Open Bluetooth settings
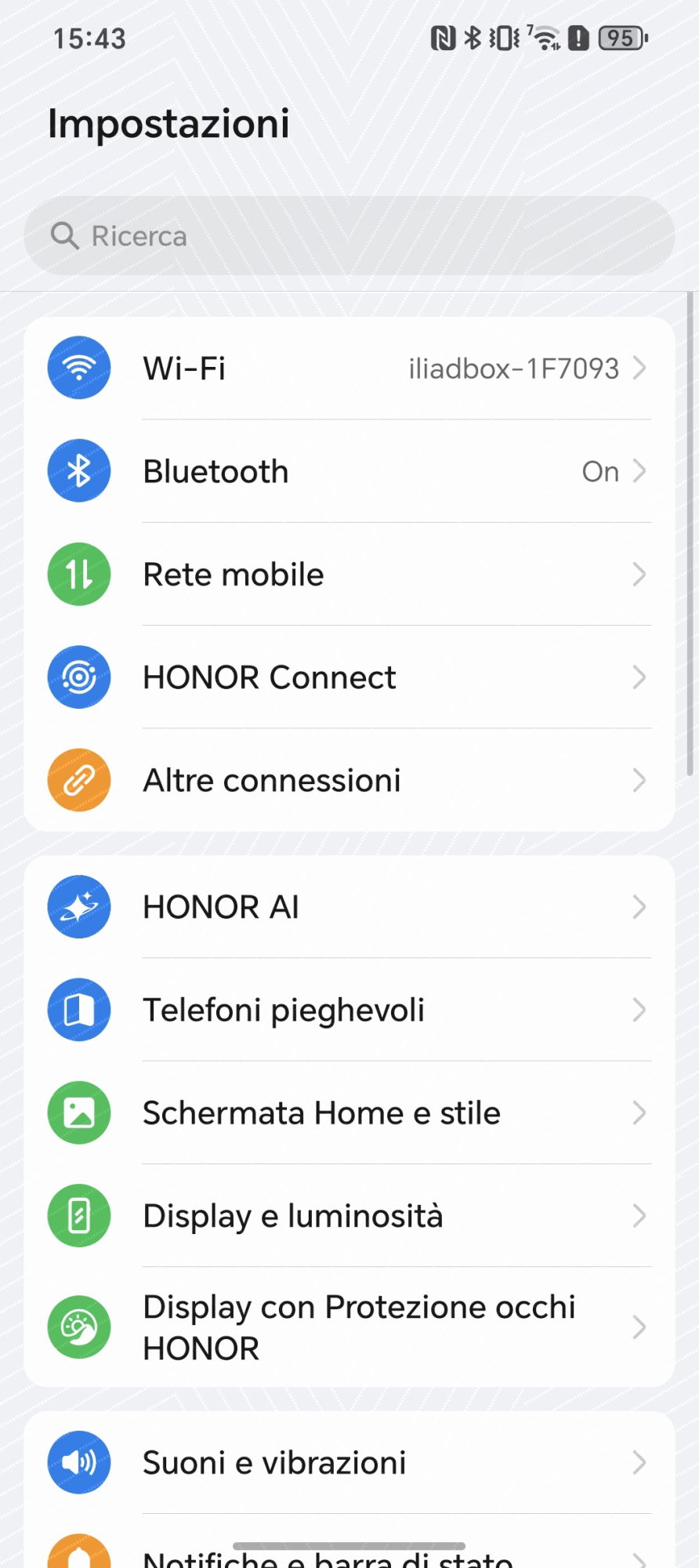Image resolution: width=699 pixels, height=1568 pixels. (349, 471)
